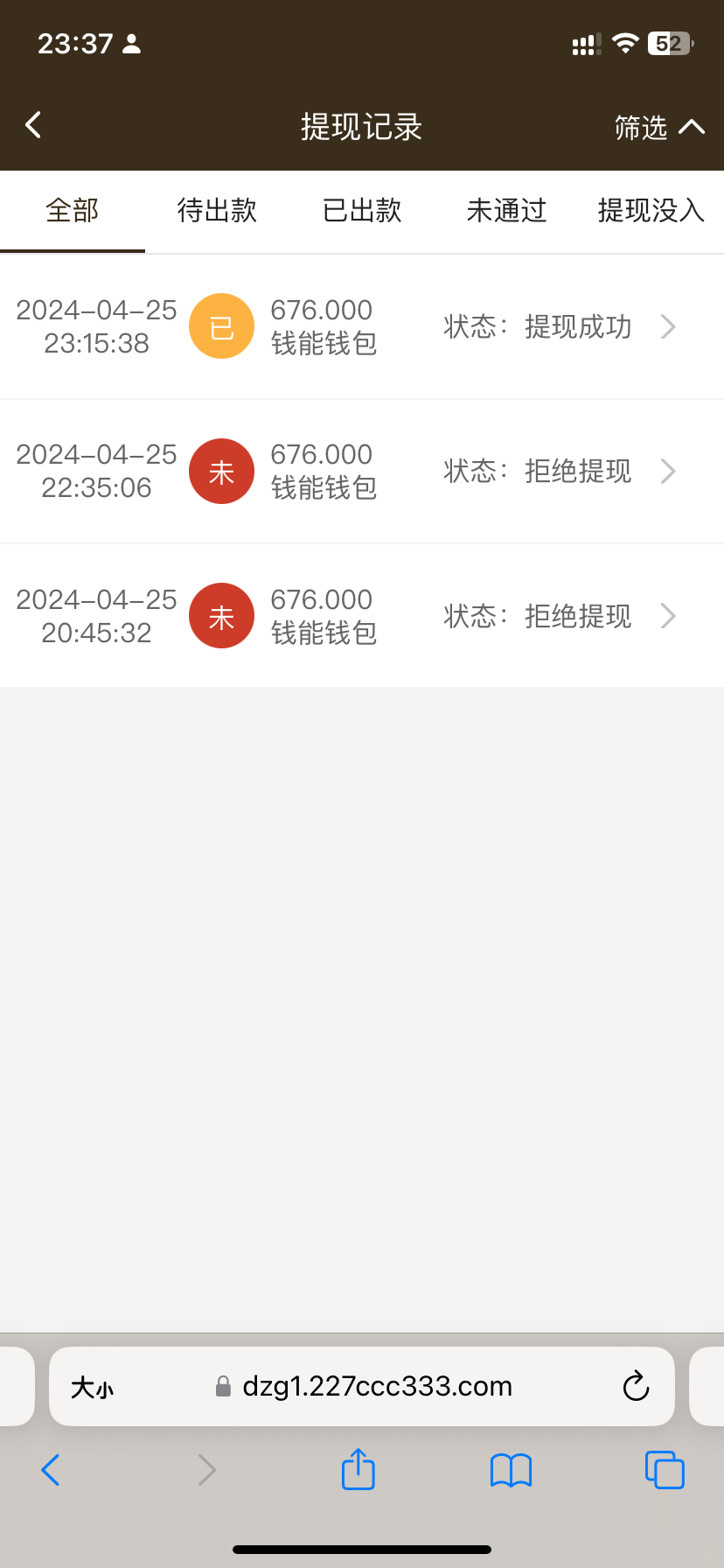The width and height of the screenshot is (724, 1568).
Task: Tap the back arrow to leave 提现记录
Action: pyautogui.click(x=33, y=124)
